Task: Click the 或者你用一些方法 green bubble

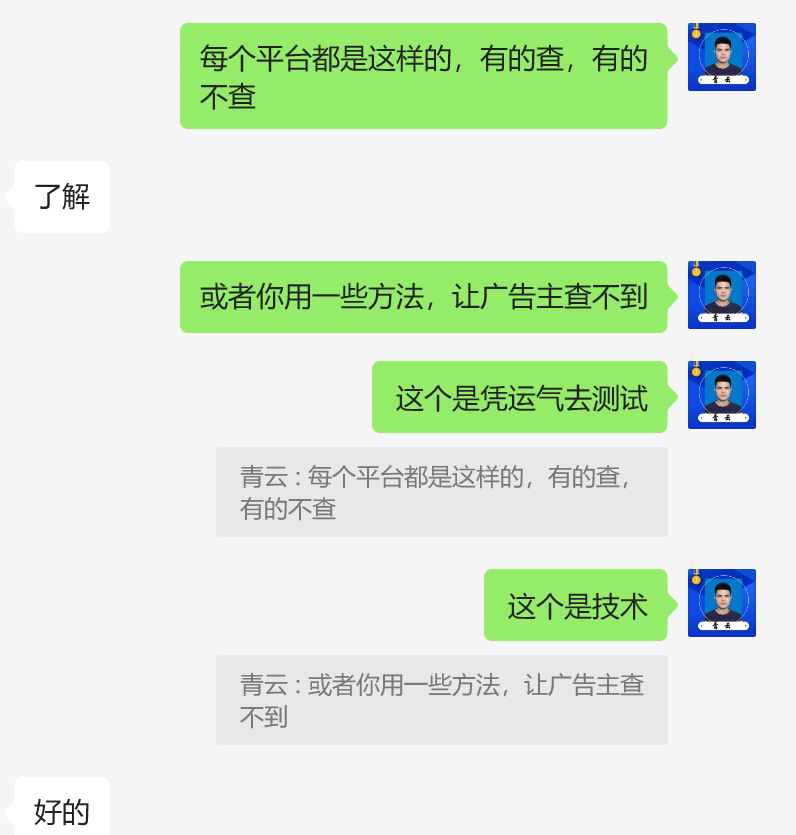Action: [x=423, y=295]
